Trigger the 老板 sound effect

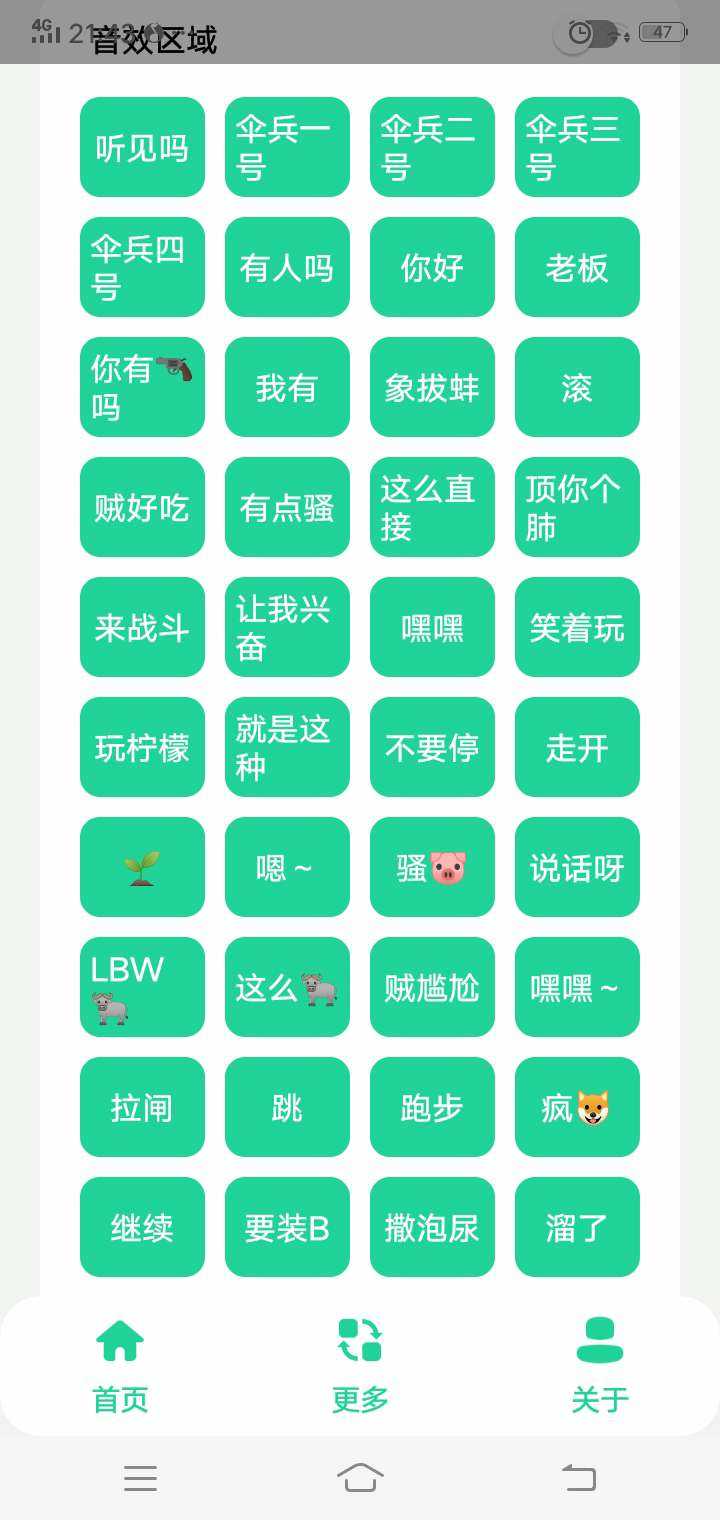pos(577,267)
